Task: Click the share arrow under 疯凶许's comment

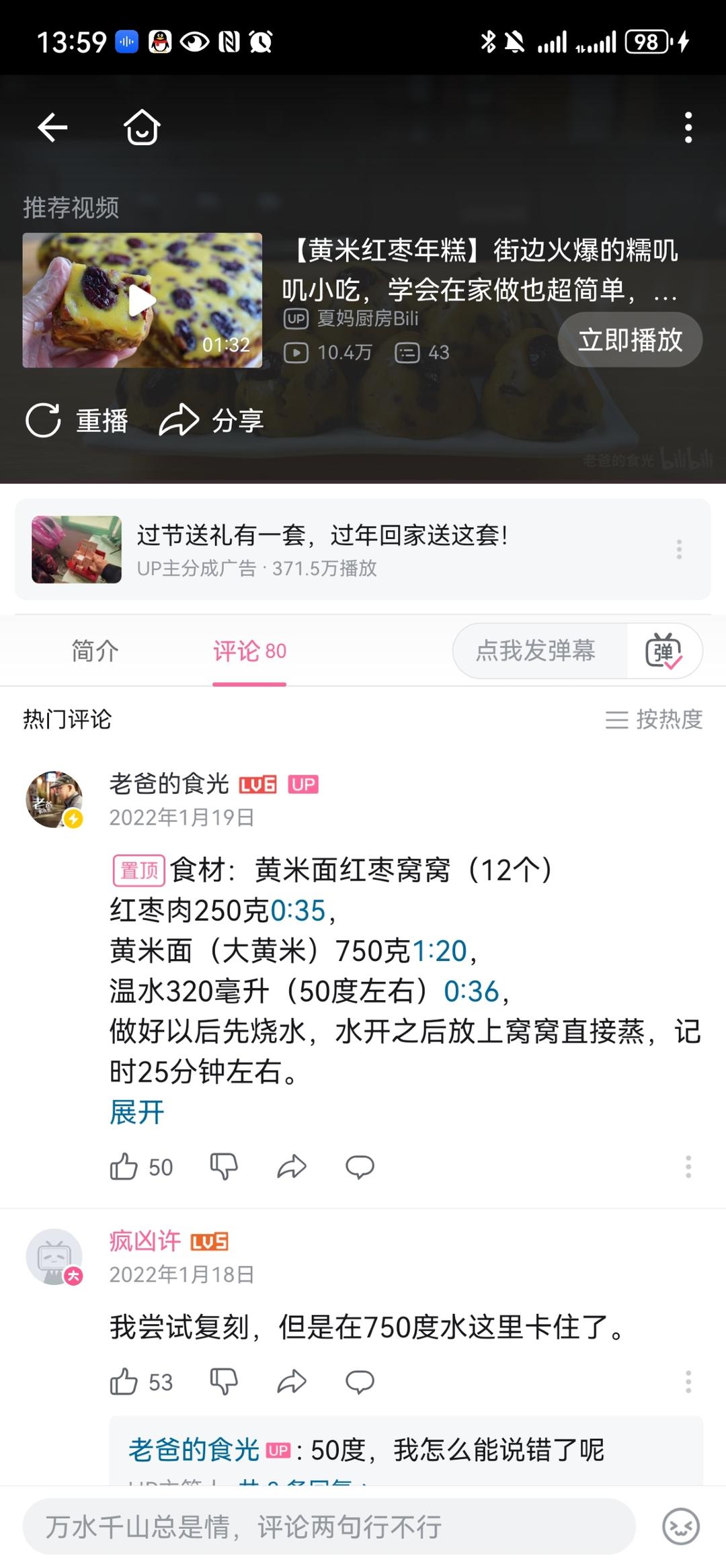Action: pos(292,1383)
